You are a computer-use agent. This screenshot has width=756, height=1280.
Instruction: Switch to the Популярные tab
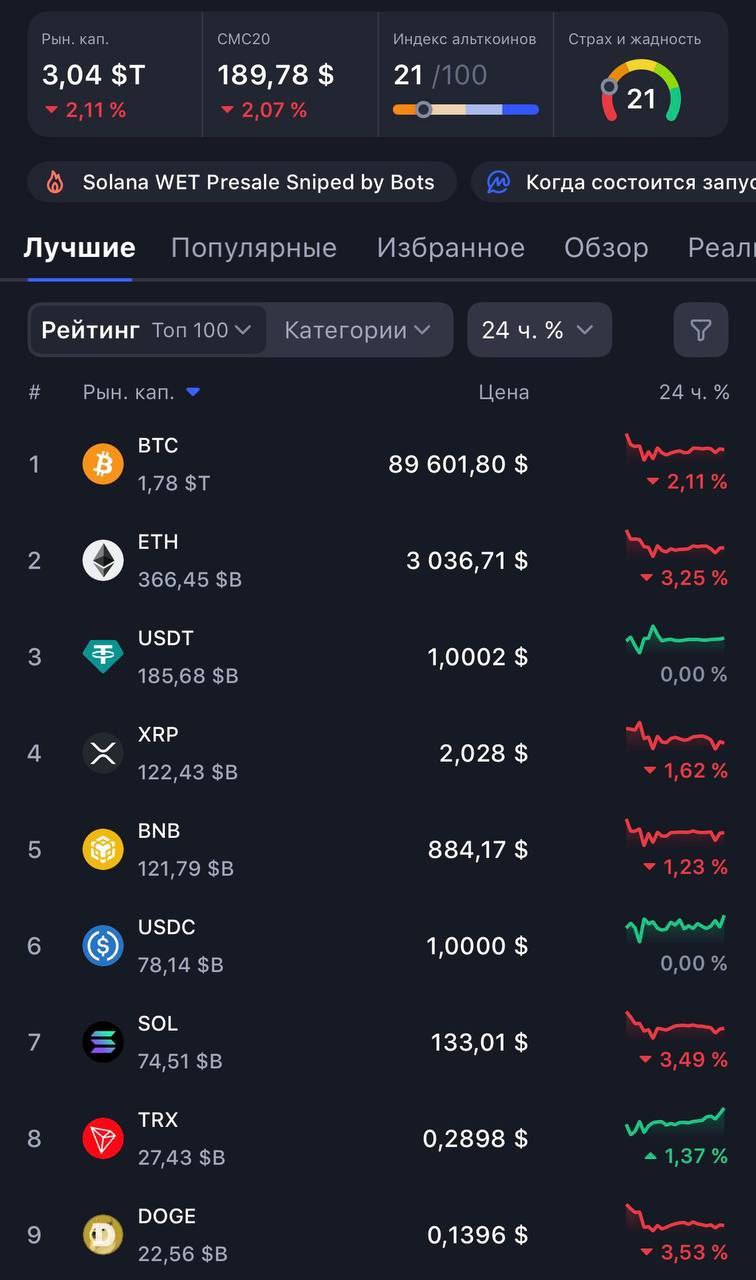[x=253, y=248]
